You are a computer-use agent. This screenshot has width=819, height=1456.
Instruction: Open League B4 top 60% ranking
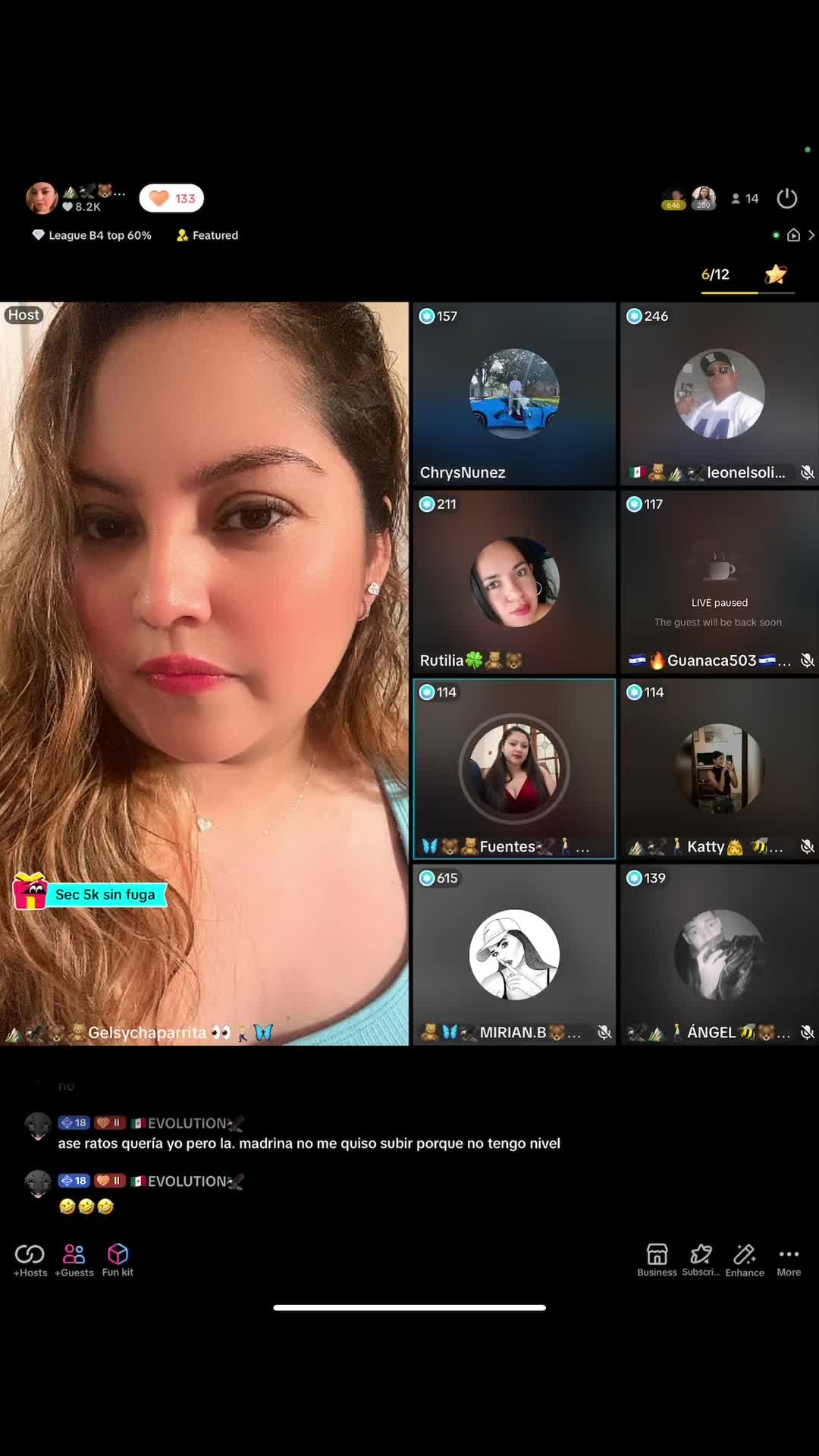pos(92,235)
